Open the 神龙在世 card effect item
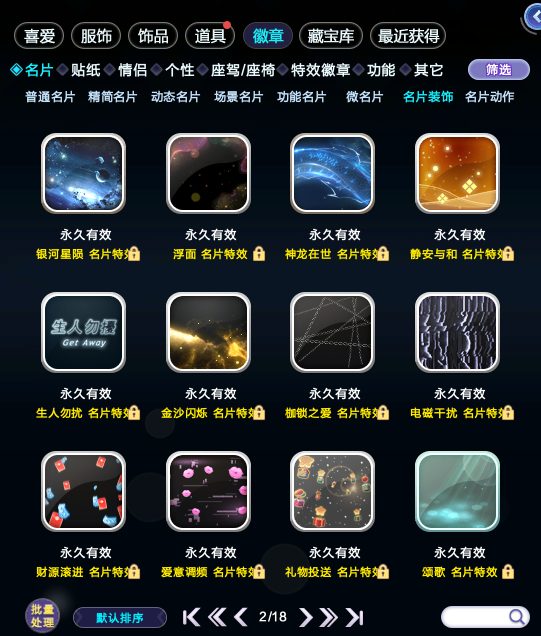The height and width of the screenshot is (636, 541). (333, 174)
